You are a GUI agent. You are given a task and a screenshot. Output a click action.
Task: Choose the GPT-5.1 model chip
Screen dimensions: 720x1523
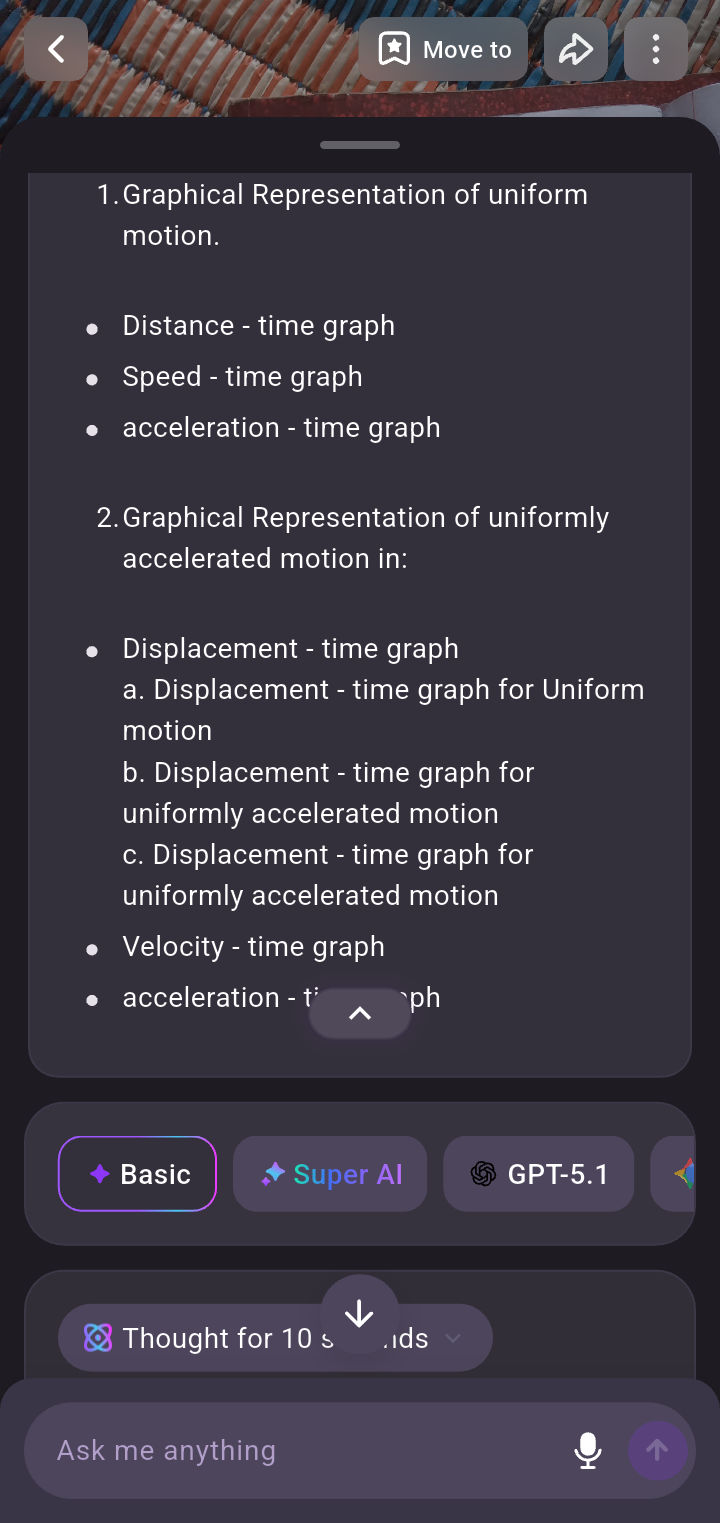[x=538, y=1174]
